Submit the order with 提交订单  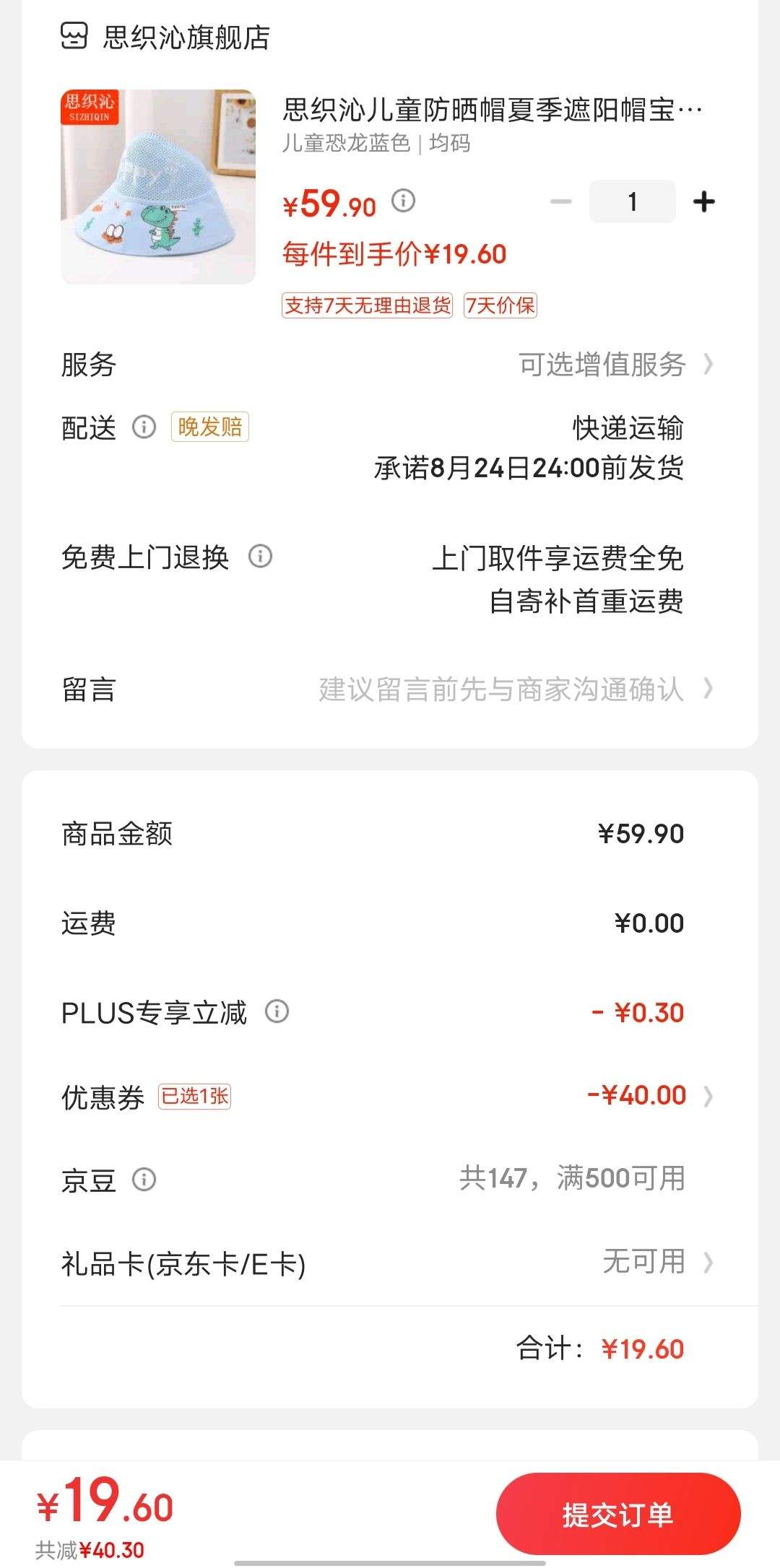pos(617,1514)
